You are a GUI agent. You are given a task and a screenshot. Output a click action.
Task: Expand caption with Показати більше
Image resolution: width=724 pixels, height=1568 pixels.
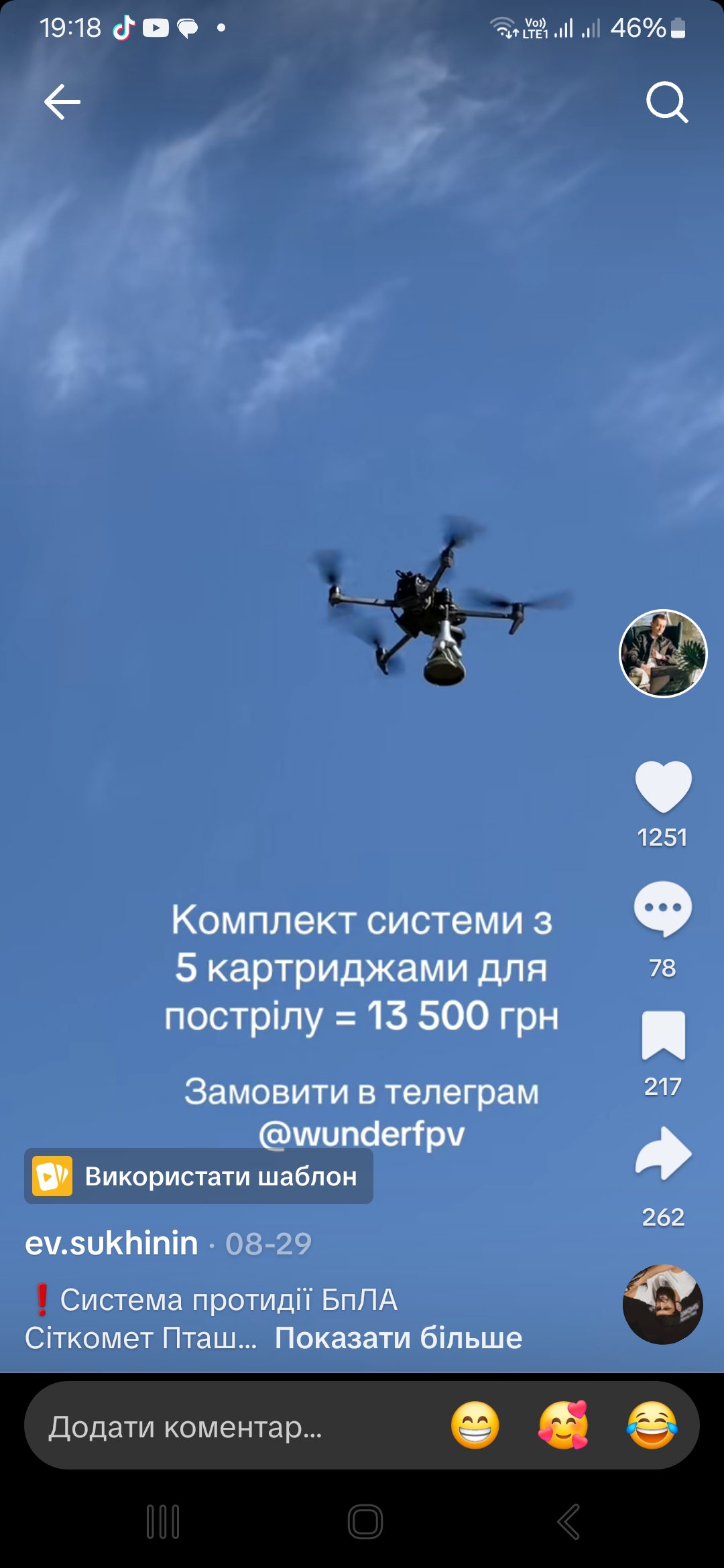coord(398,1338)
